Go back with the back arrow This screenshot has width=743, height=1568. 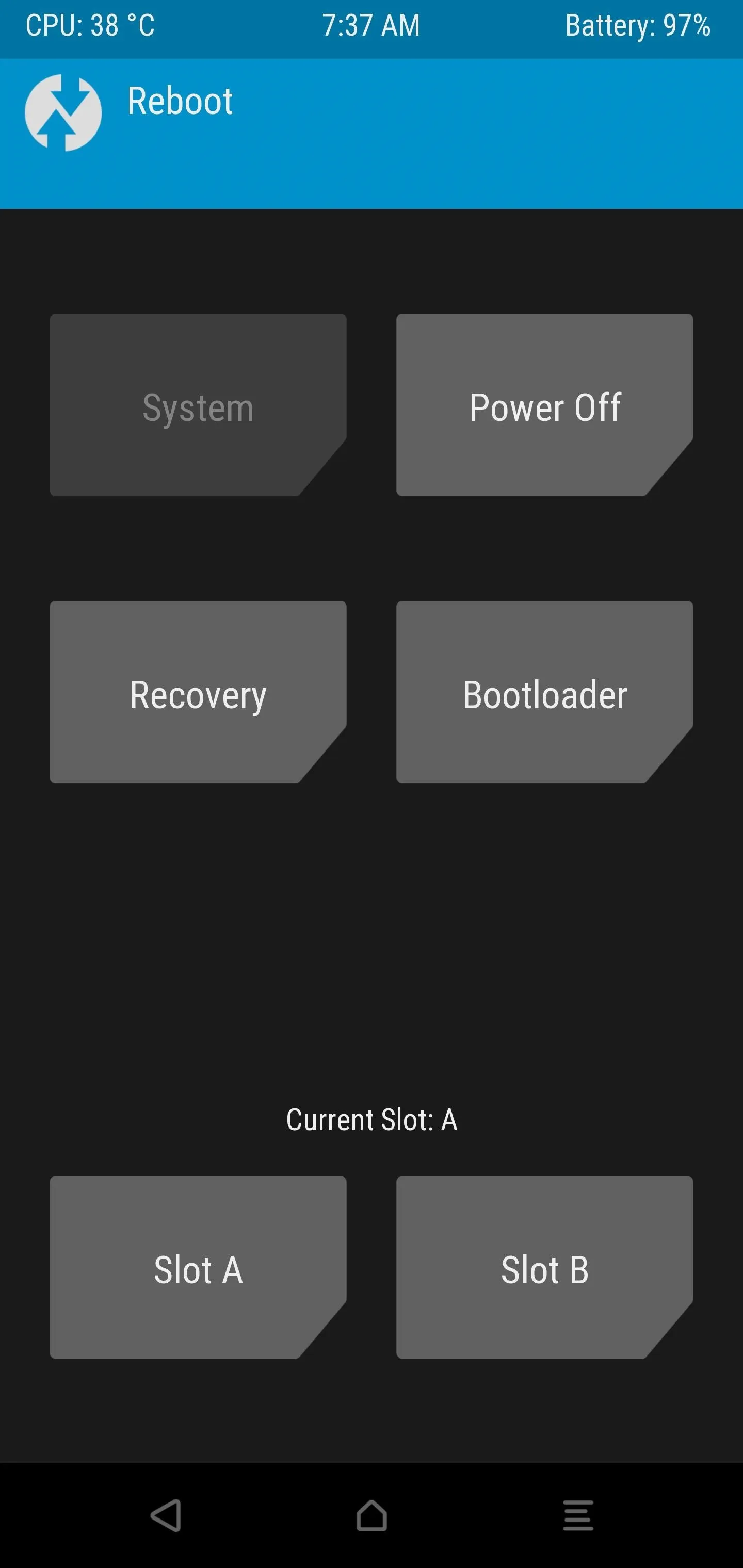166,1515
